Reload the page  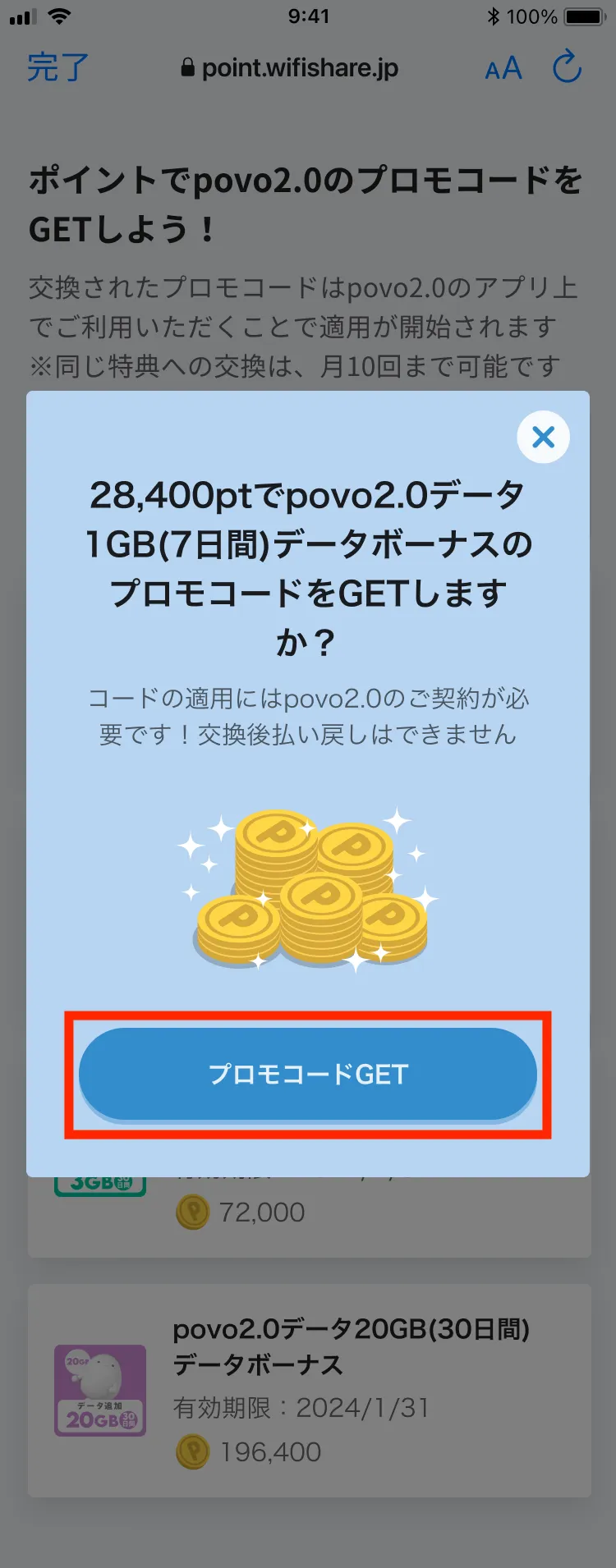tap(567, 67)
